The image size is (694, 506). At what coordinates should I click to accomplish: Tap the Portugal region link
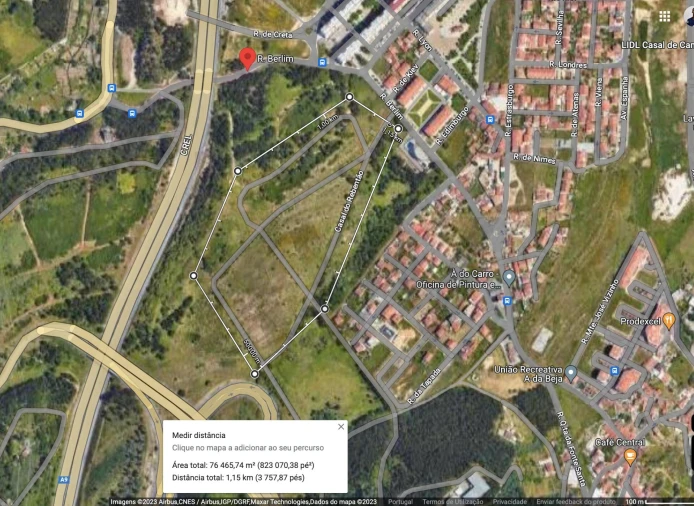pos(399,501)
